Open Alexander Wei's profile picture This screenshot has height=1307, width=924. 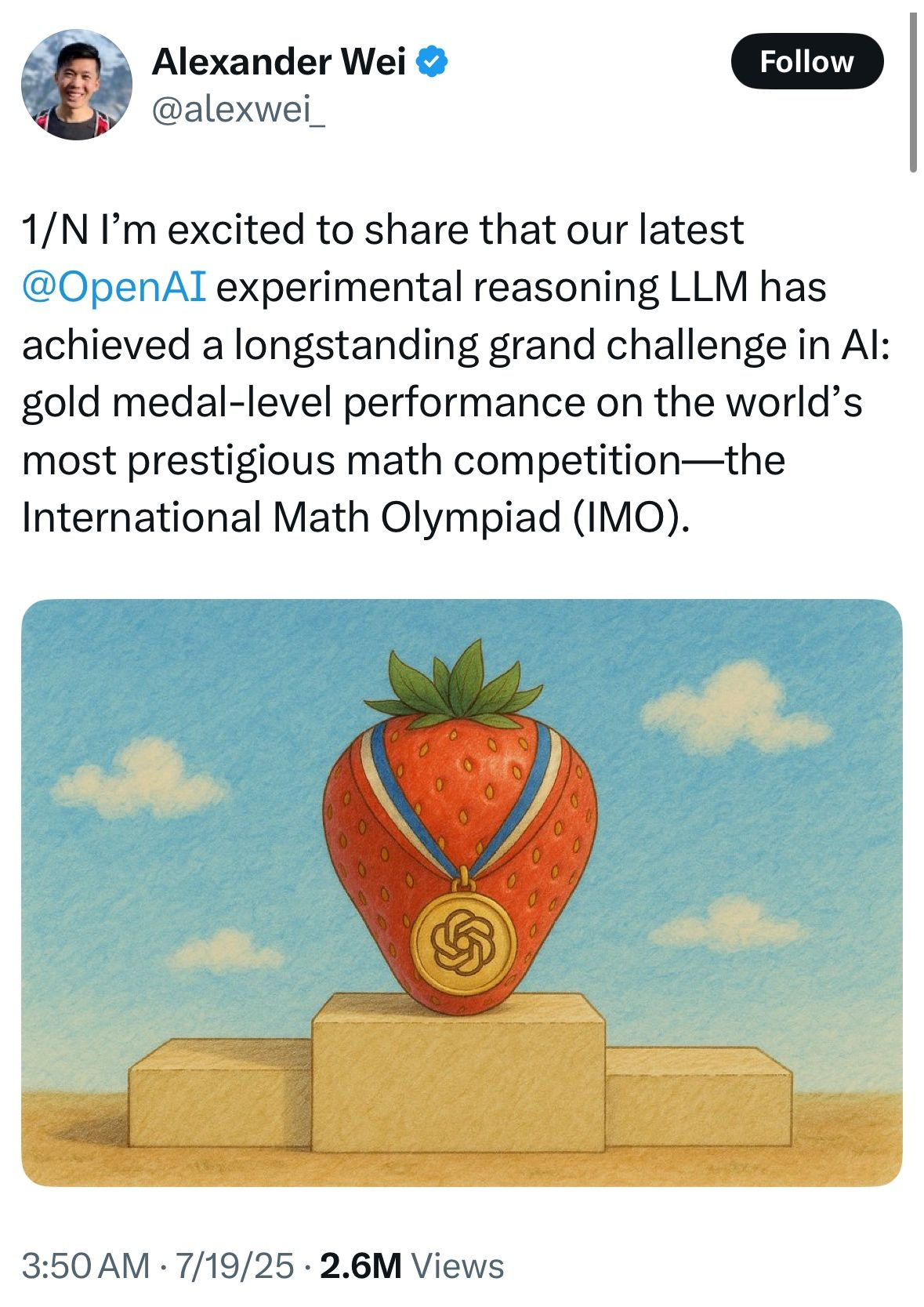[x=76, y=85]
